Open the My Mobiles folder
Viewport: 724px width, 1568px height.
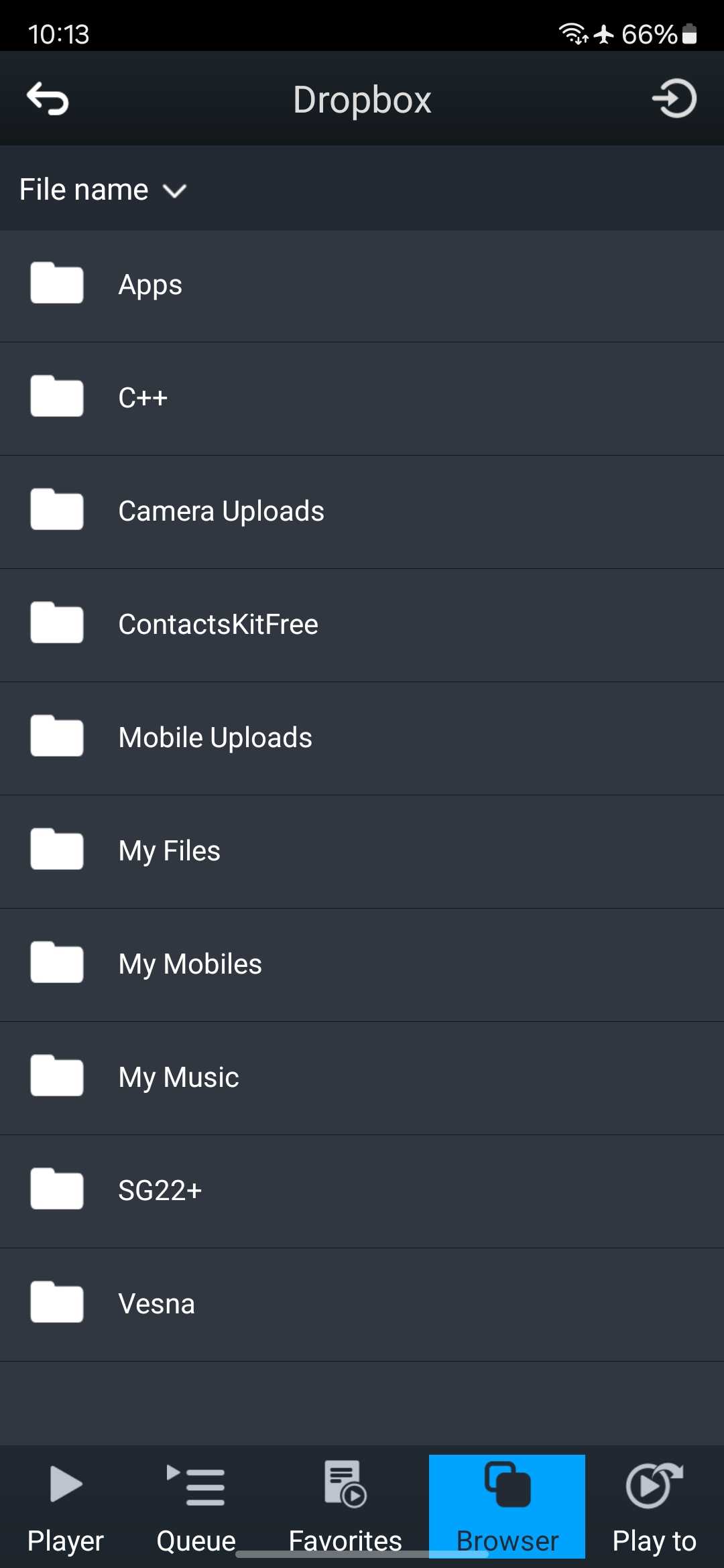click(x=362, y=966)
